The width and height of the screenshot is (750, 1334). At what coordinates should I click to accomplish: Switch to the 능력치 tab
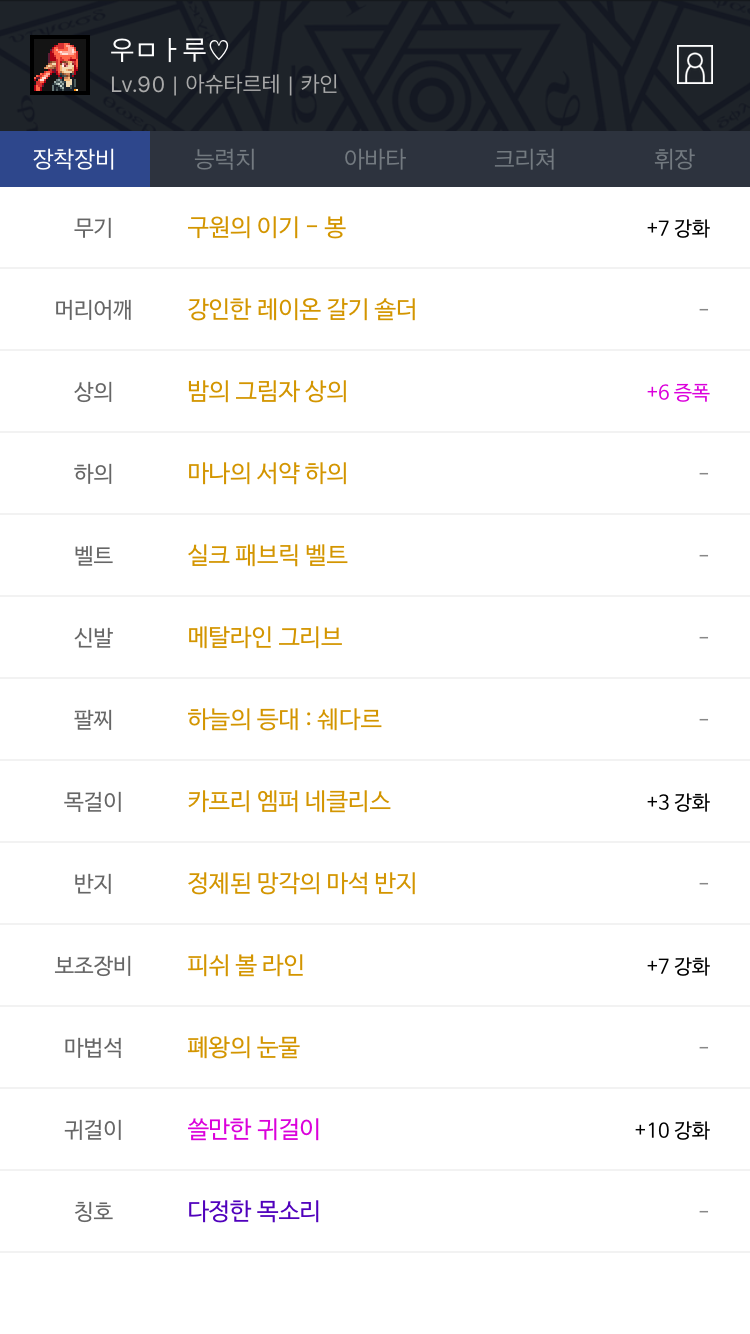coord(225,159)
